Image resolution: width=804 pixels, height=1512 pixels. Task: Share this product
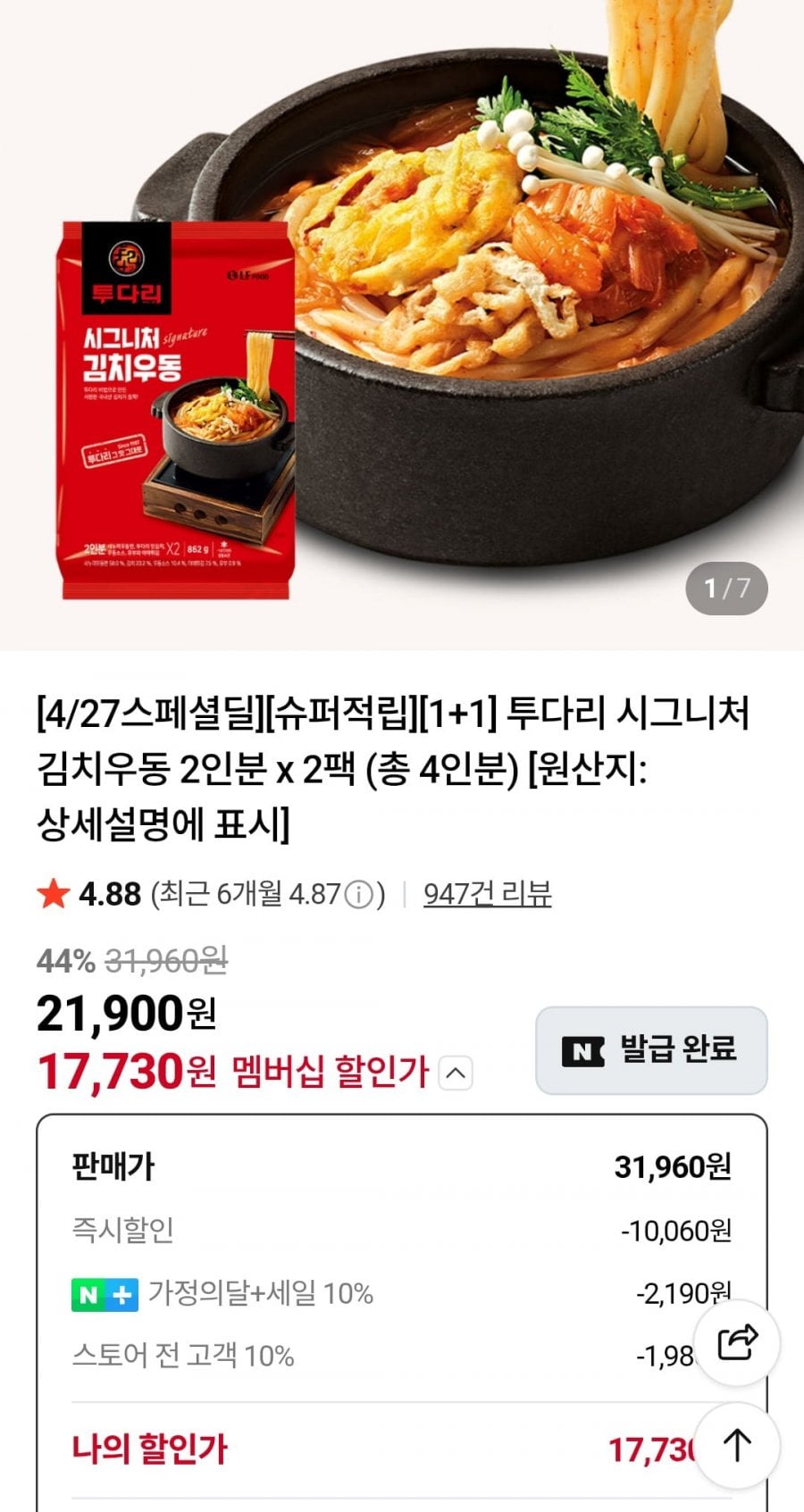[737, 1342]
